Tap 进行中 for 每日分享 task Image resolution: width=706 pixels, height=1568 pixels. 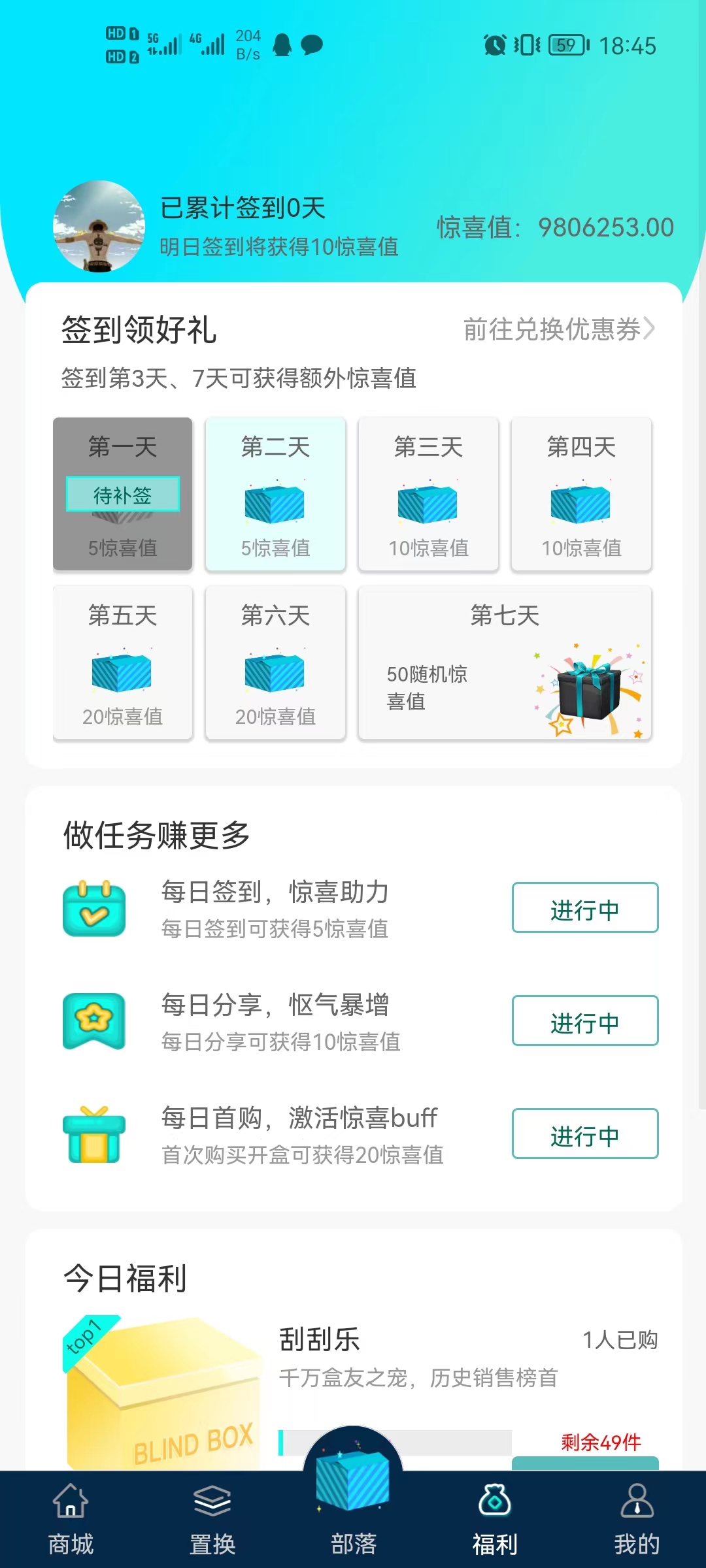click(584, 1021)
